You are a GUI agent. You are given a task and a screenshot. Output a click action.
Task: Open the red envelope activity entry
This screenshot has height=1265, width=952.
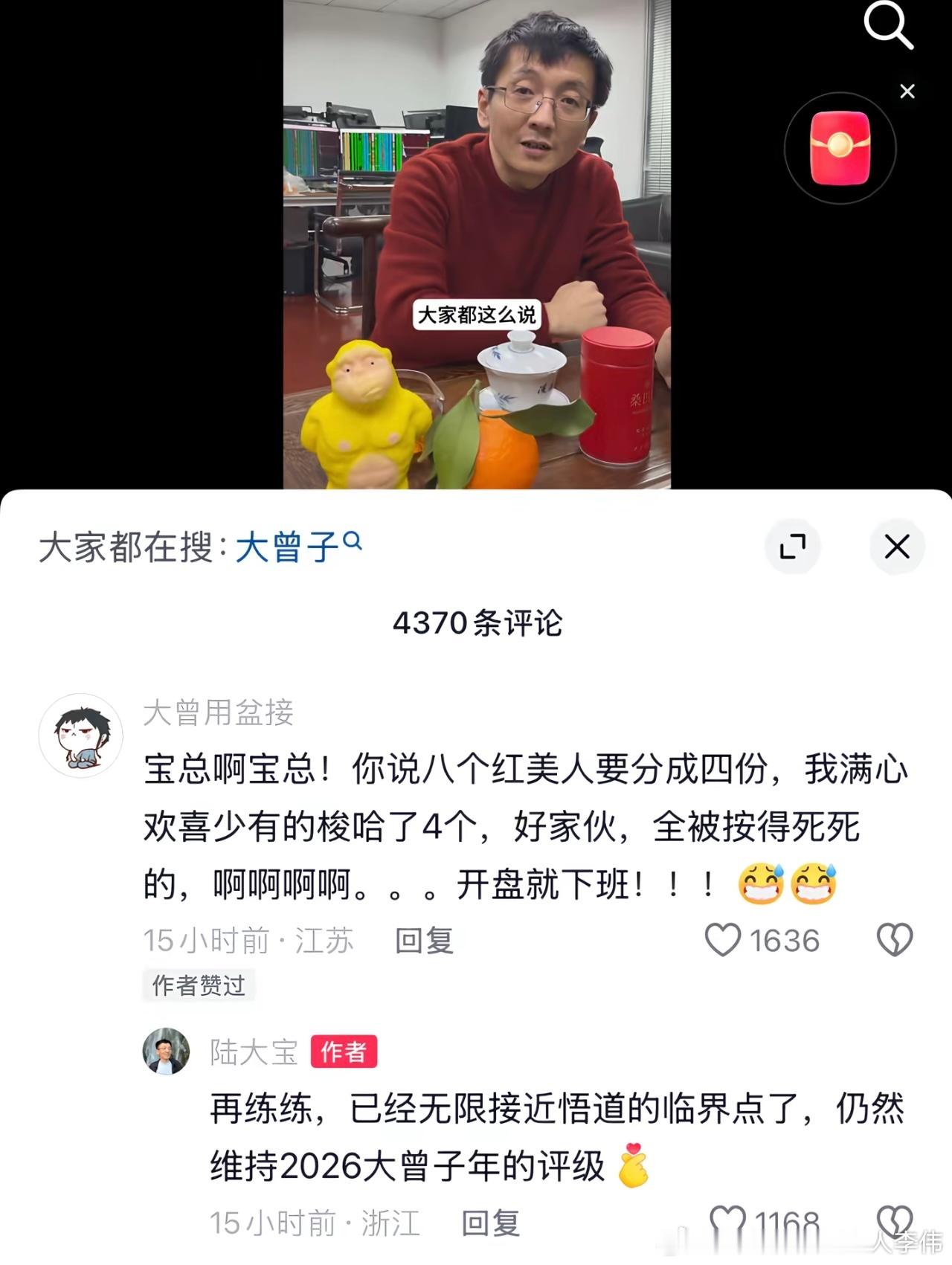(840, 147)
